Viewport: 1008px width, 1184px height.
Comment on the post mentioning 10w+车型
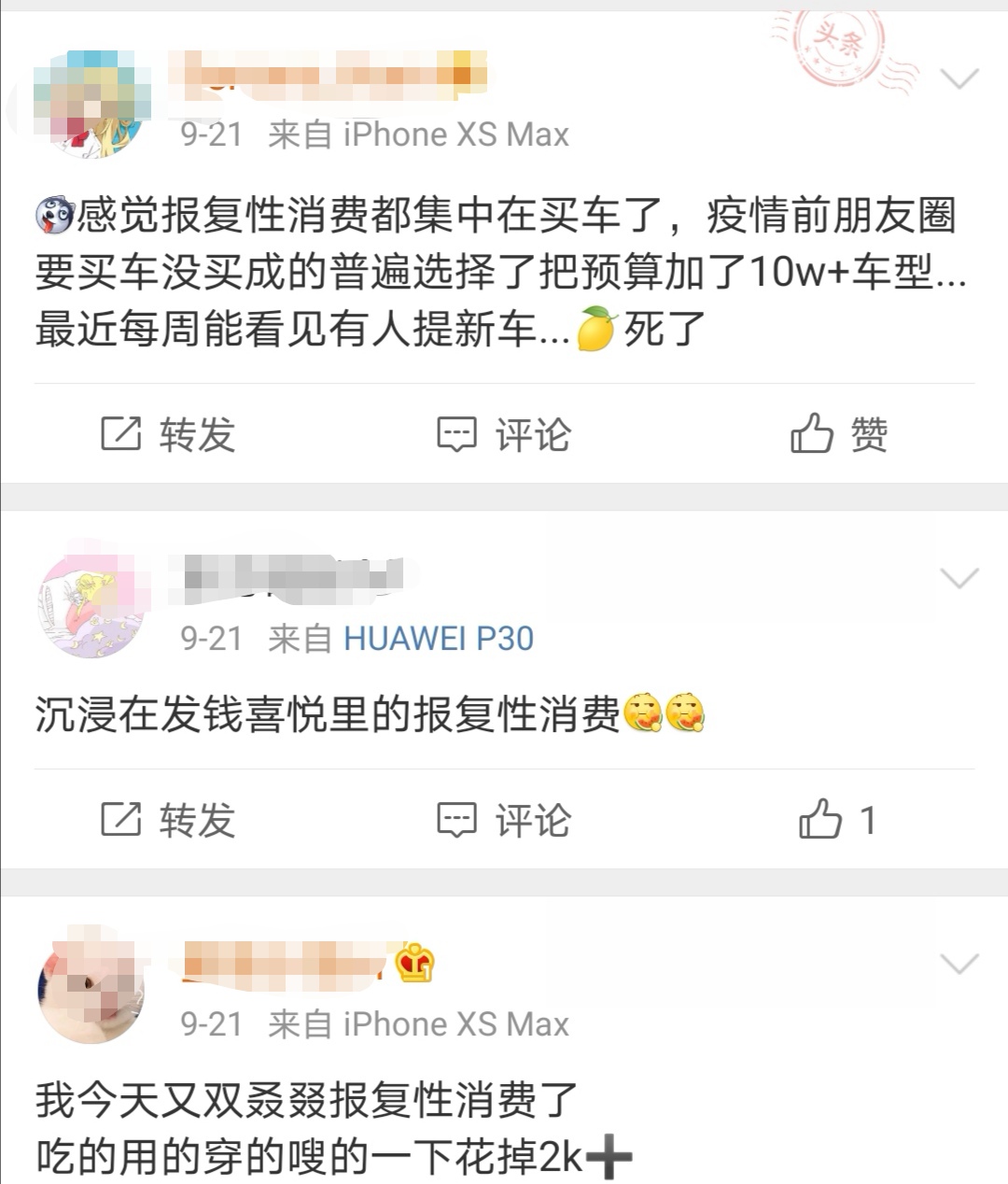tap(504, 434)
